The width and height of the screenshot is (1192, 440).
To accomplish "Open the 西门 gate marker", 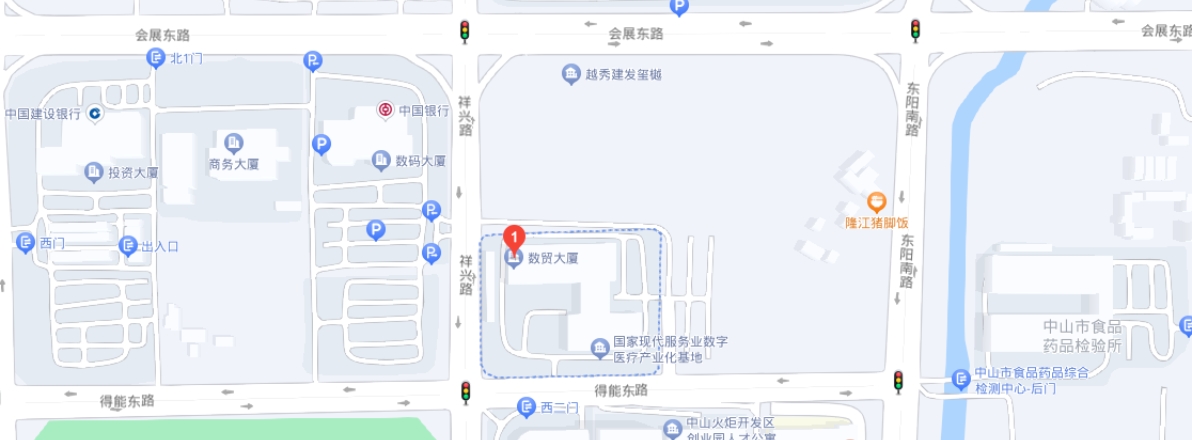I will coord(25,242).
